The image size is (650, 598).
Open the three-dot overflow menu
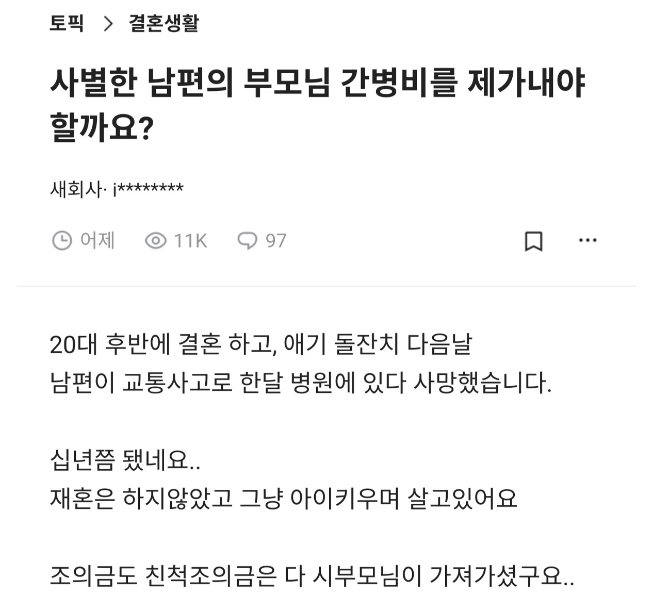588,240
